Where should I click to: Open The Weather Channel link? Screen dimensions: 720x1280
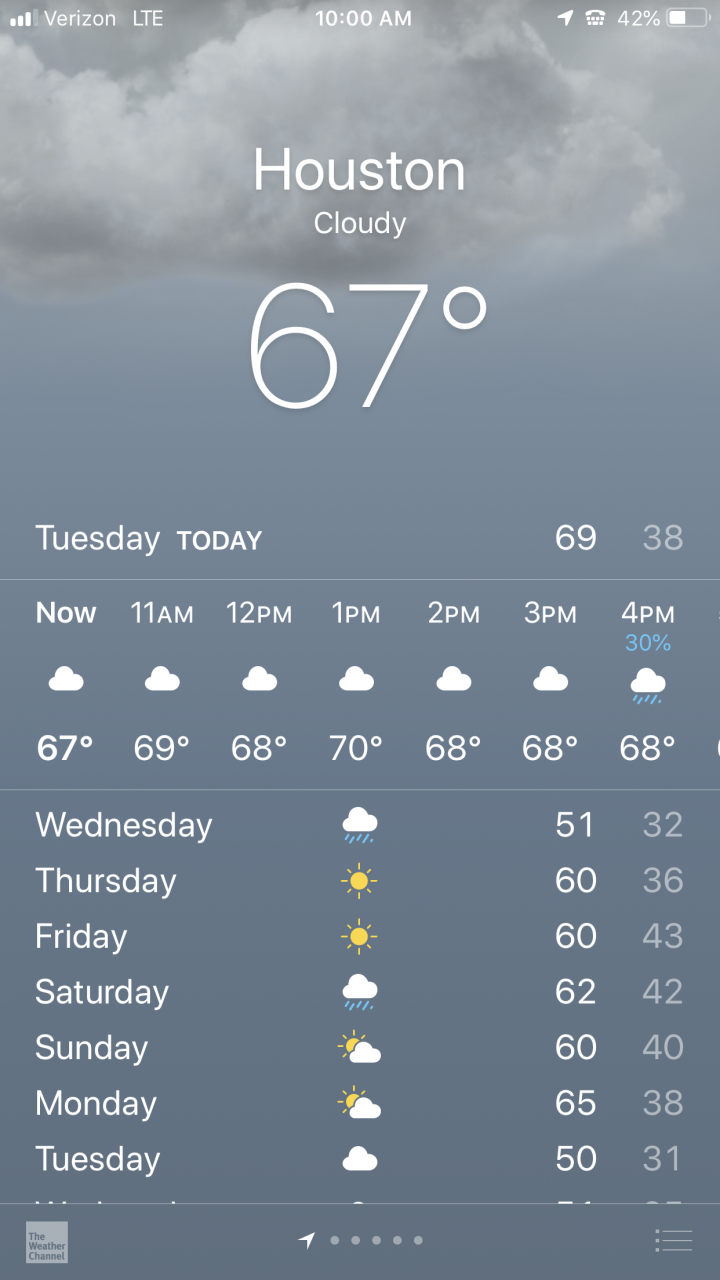pos(47,1241)
